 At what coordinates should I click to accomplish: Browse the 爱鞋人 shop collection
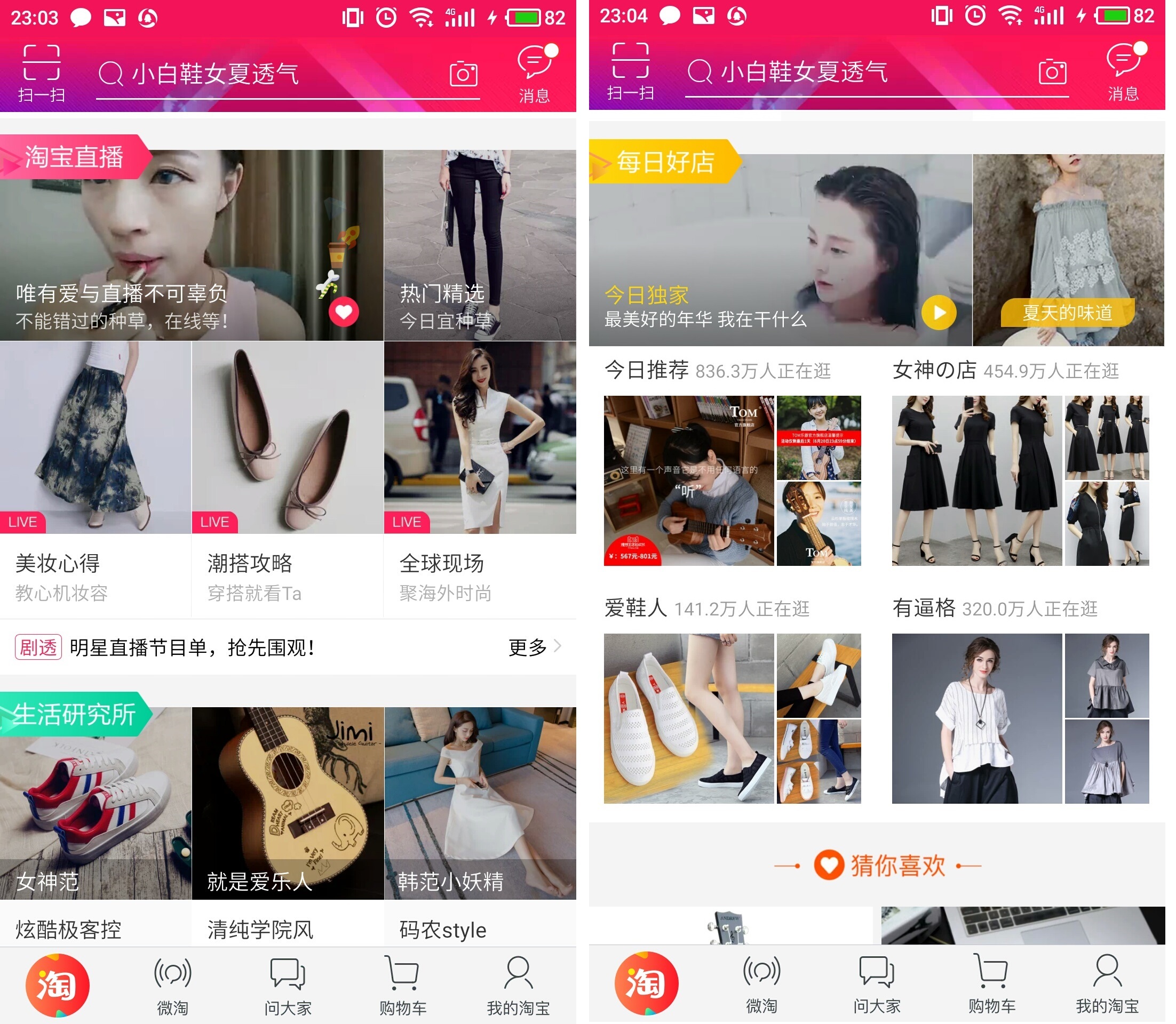click(732, 718)
